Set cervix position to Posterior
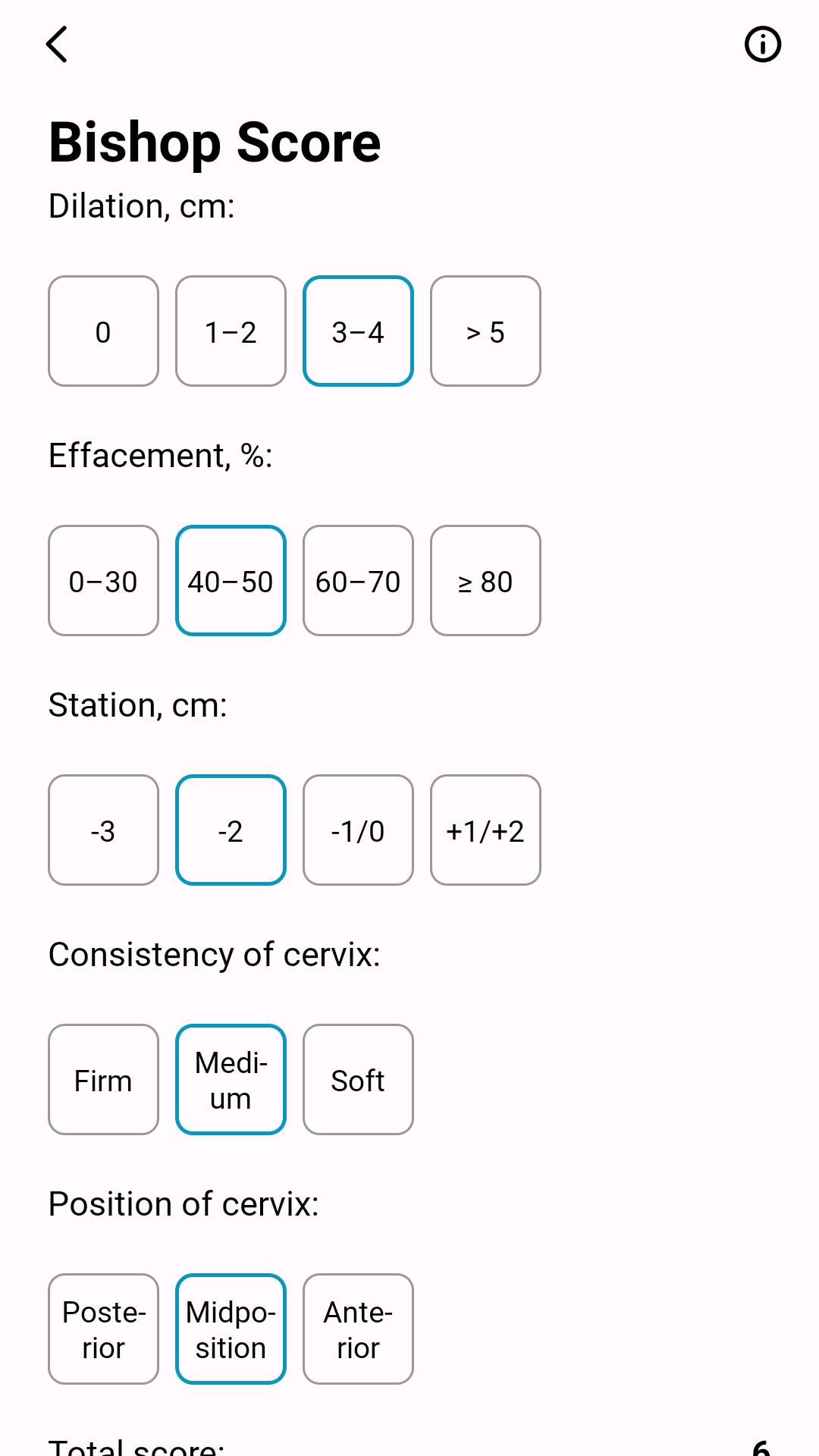 pyautogui.click(x=103, y=1329)
